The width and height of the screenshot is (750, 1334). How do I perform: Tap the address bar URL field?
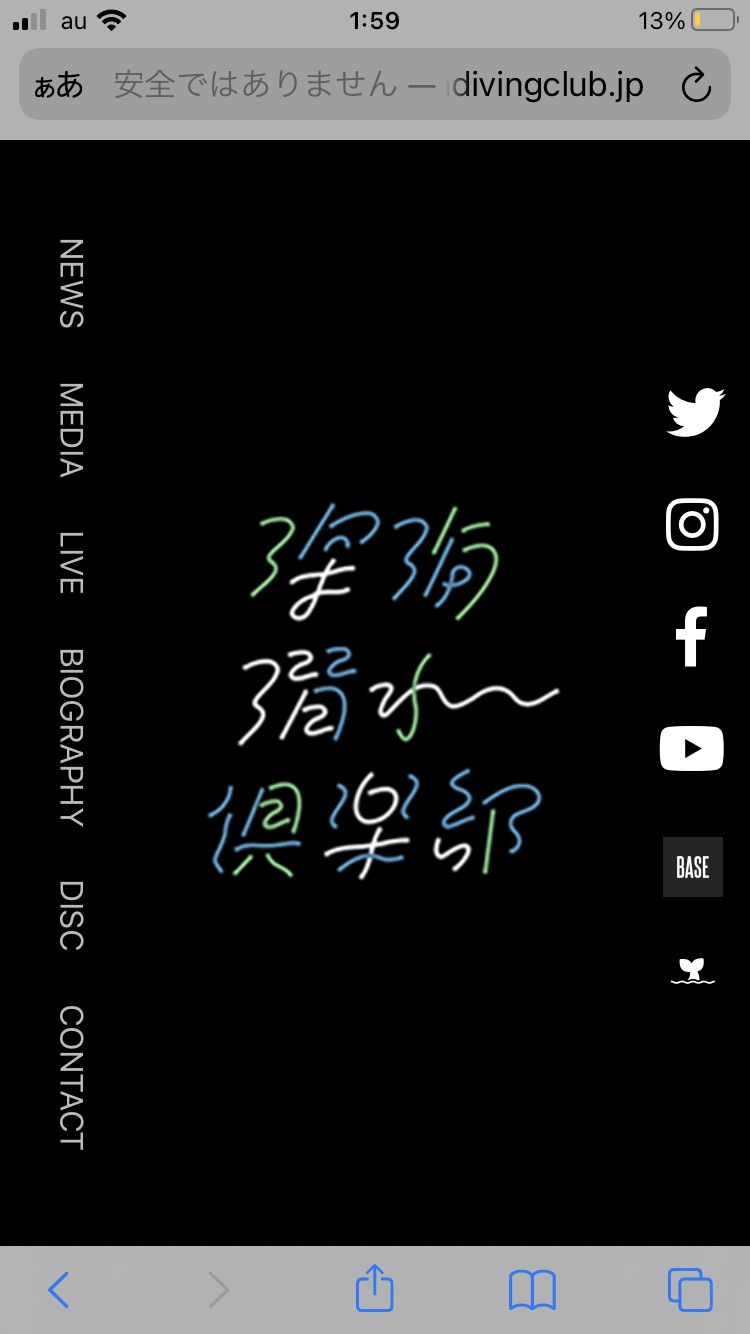click(x=378, y=85)
